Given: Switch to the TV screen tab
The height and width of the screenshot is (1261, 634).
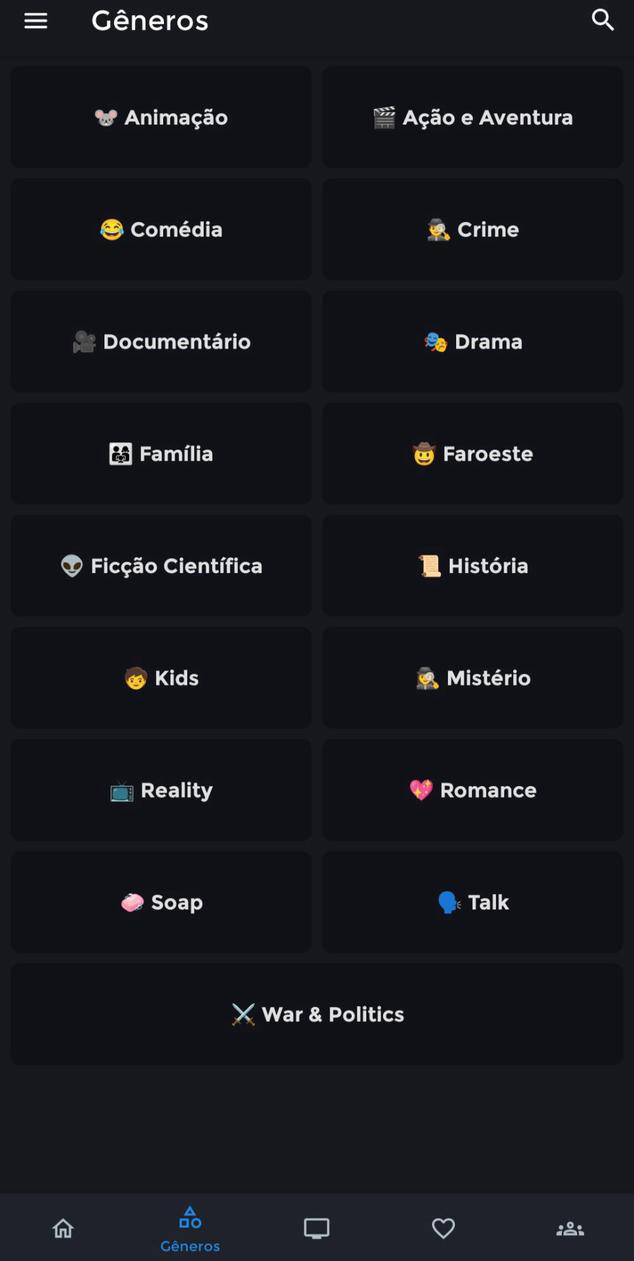Looking at the screenshot, I should click(x=317, y=1228).
